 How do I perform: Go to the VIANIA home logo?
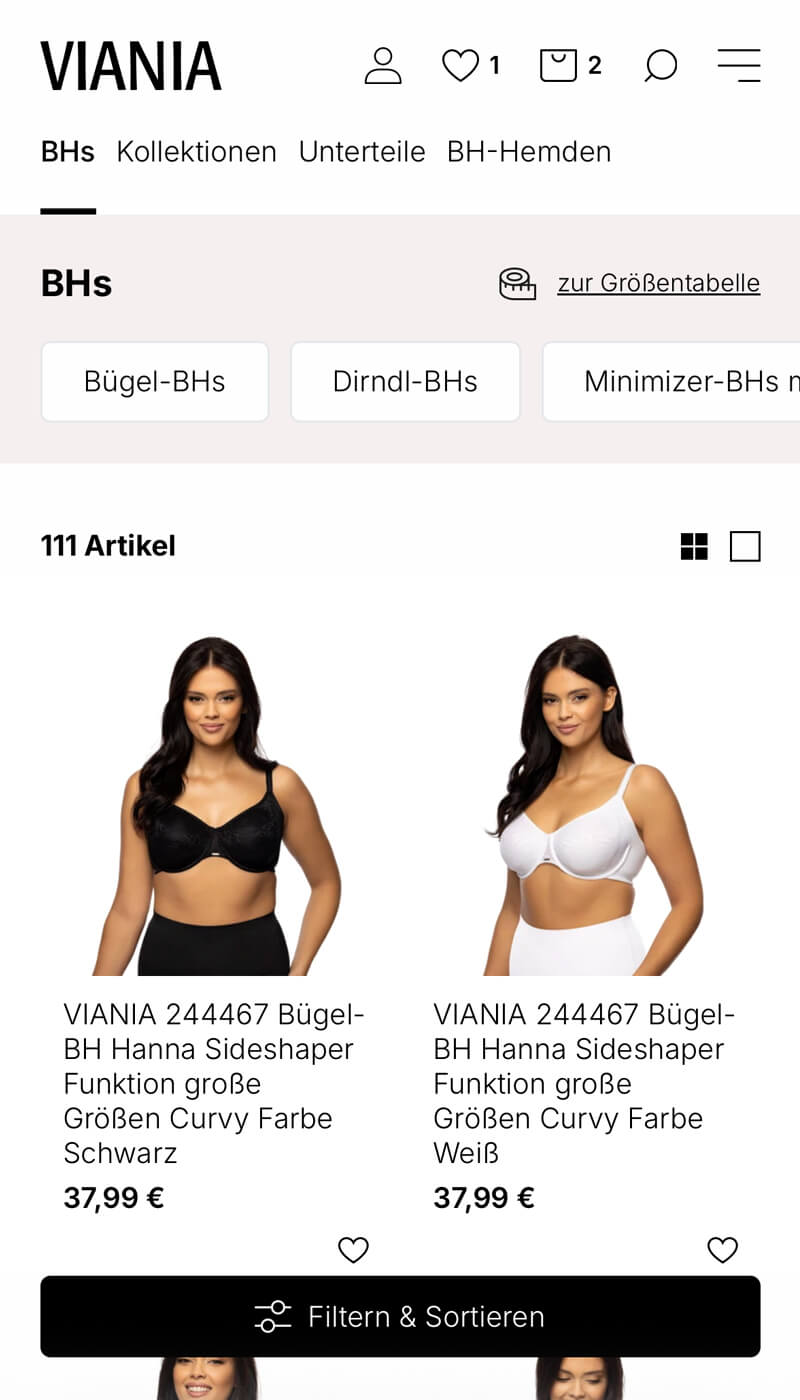[x=131, y=66]
